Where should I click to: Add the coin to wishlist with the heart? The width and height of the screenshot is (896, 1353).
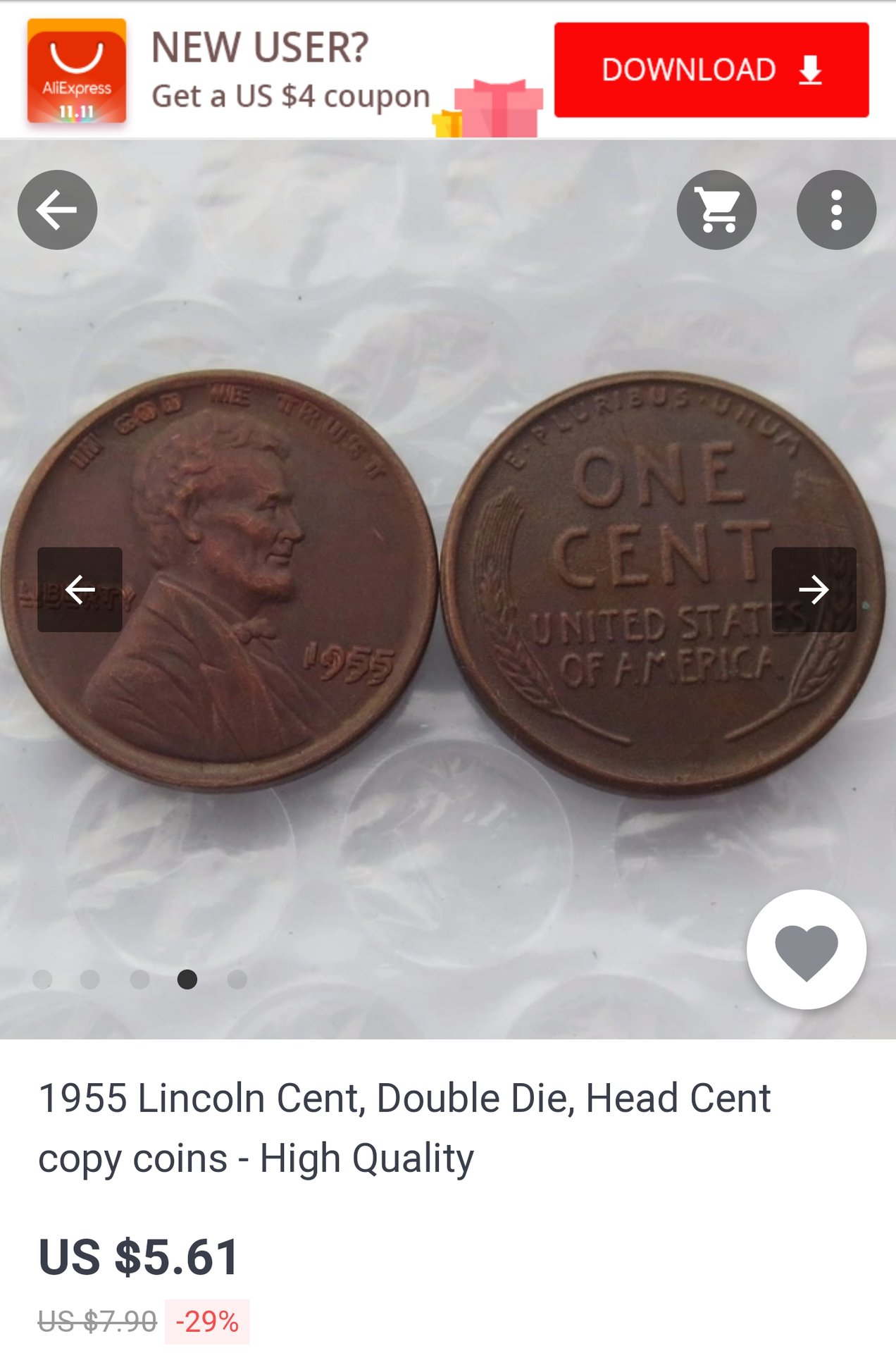[806, 949]
